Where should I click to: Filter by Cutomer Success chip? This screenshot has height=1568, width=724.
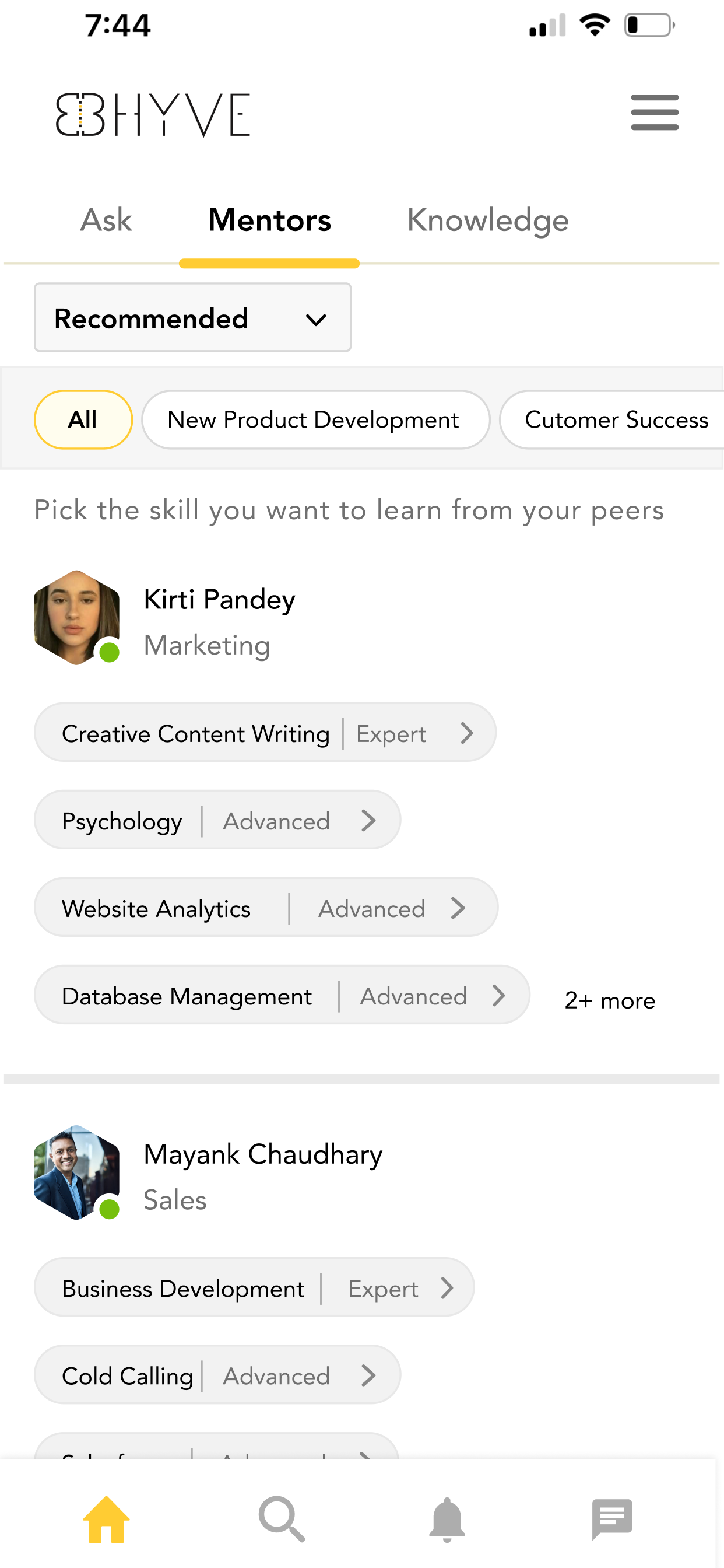click(614, 420)
